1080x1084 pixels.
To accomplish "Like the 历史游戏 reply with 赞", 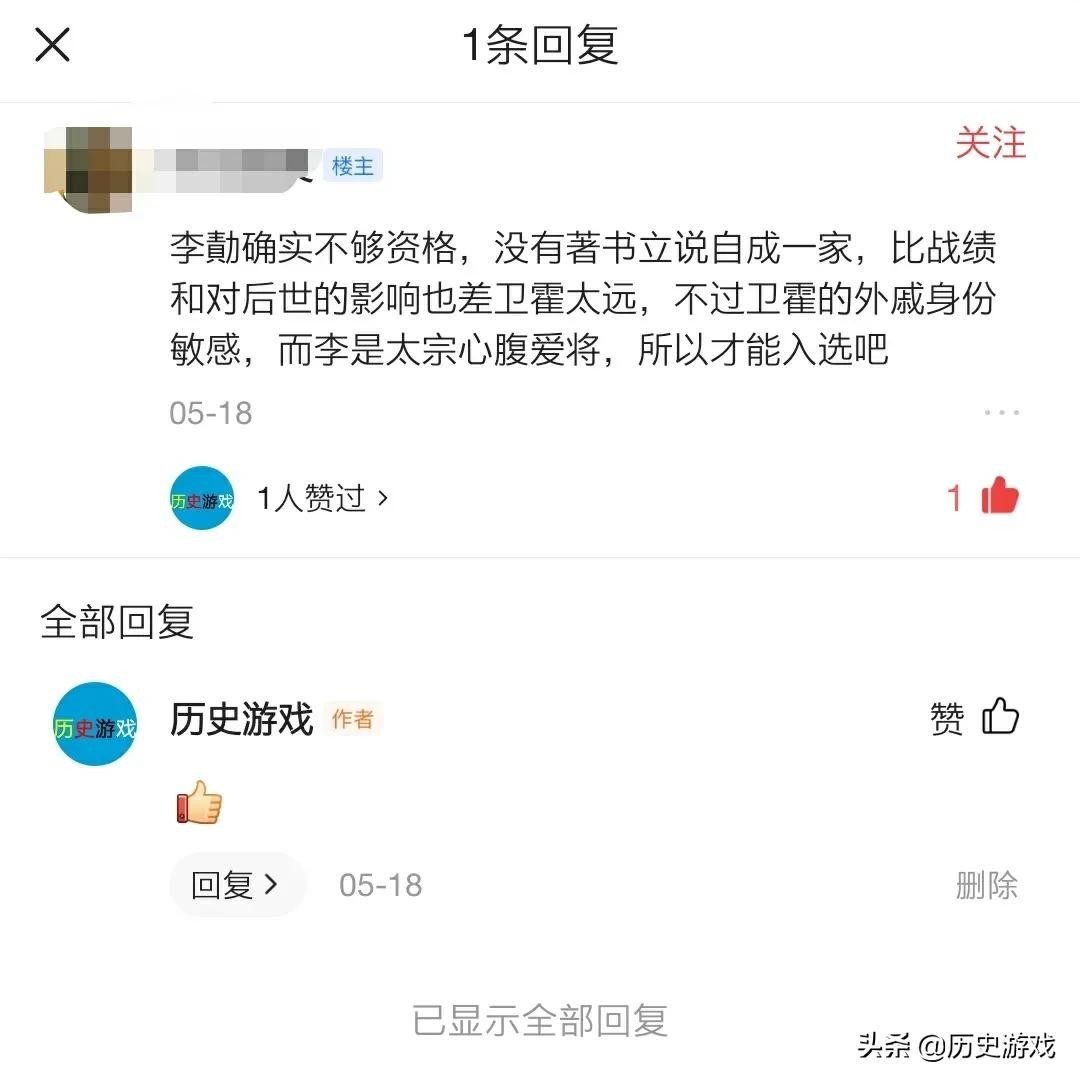I will coord(974,718).
